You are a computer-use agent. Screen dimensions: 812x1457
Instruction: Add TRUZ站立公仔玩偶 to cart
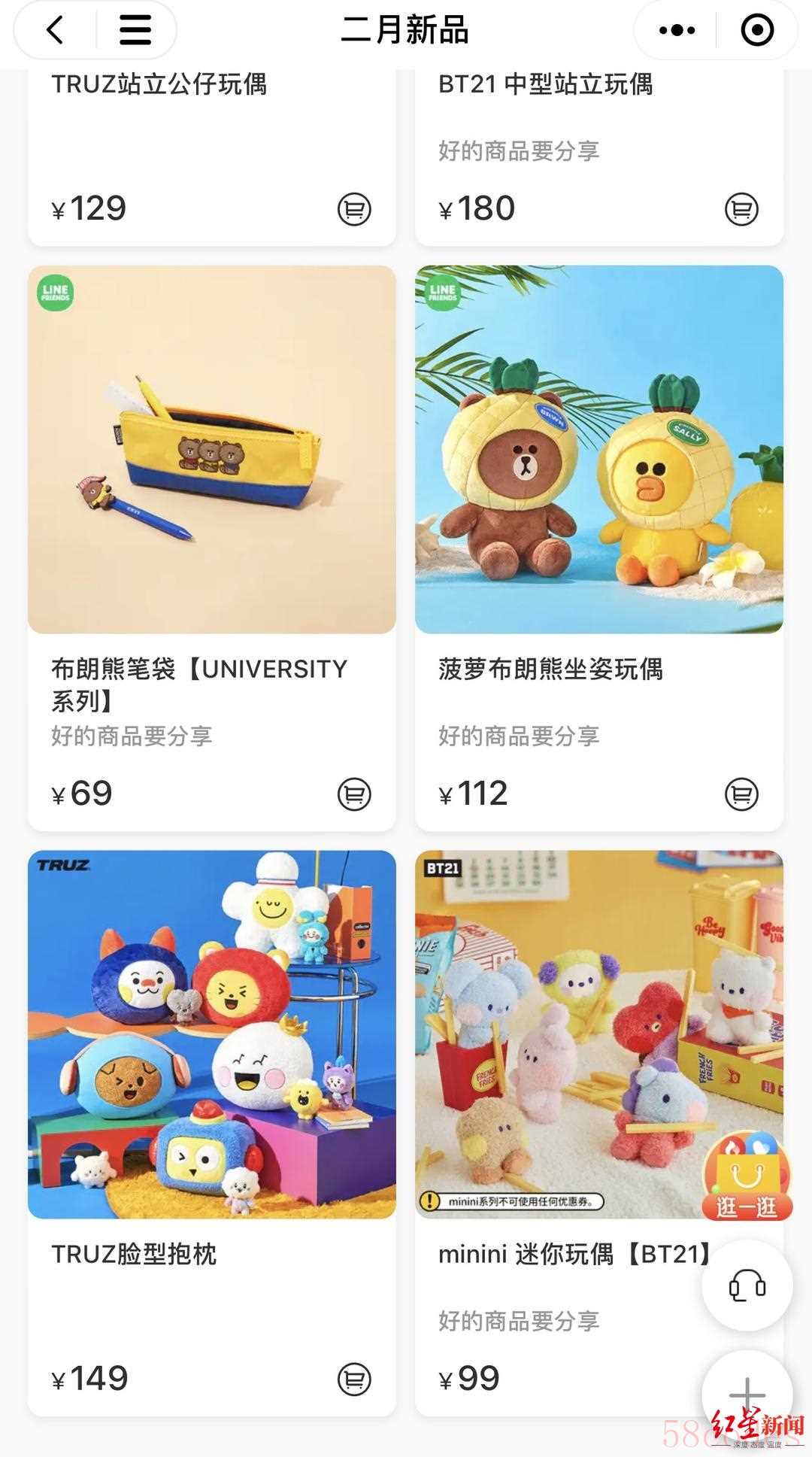pyautogui.click(x=354, y=209)
